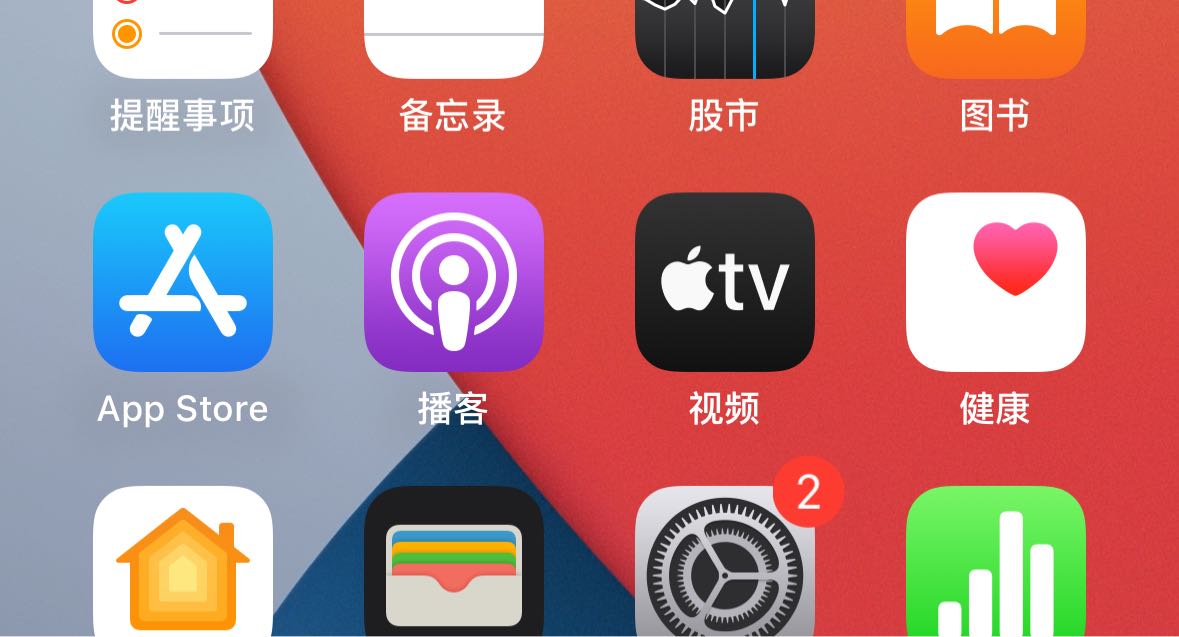This screenshot has height=637, width=1179.
Task: Open the App Store
Action: [183, 282]
